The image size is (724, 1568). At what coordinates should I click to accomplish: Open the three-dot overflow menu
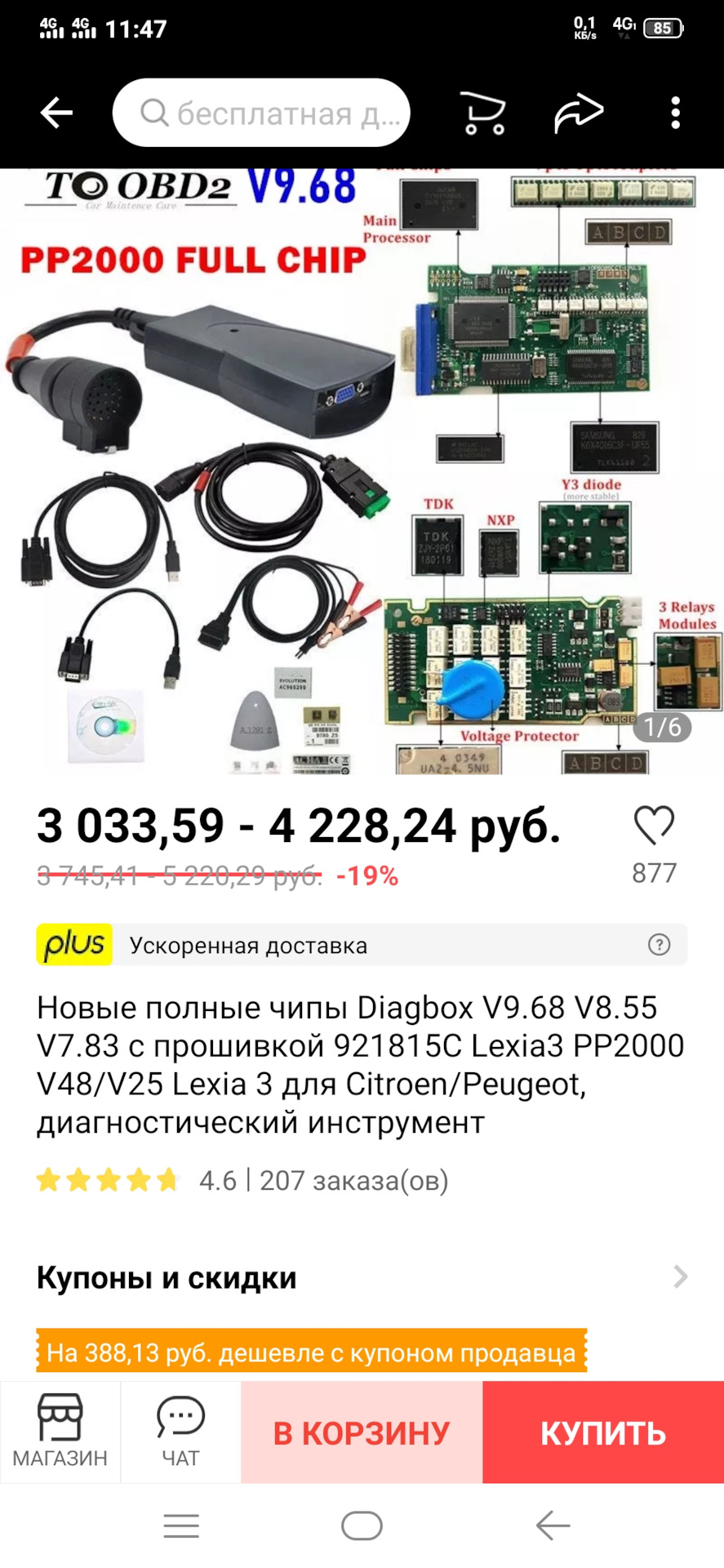(674, 112)
